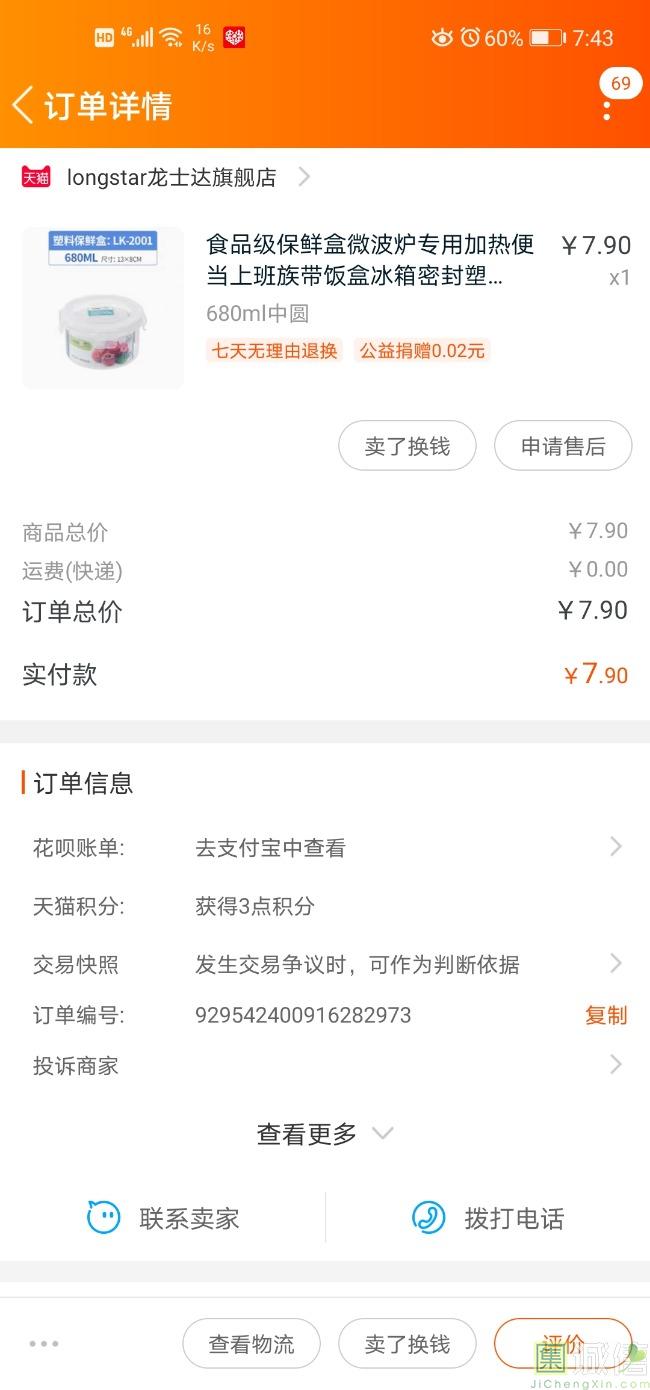This screenshot has width=650, height=1390.
Task: Contact the seller via 联系卖家
Action: [165, 1218]
